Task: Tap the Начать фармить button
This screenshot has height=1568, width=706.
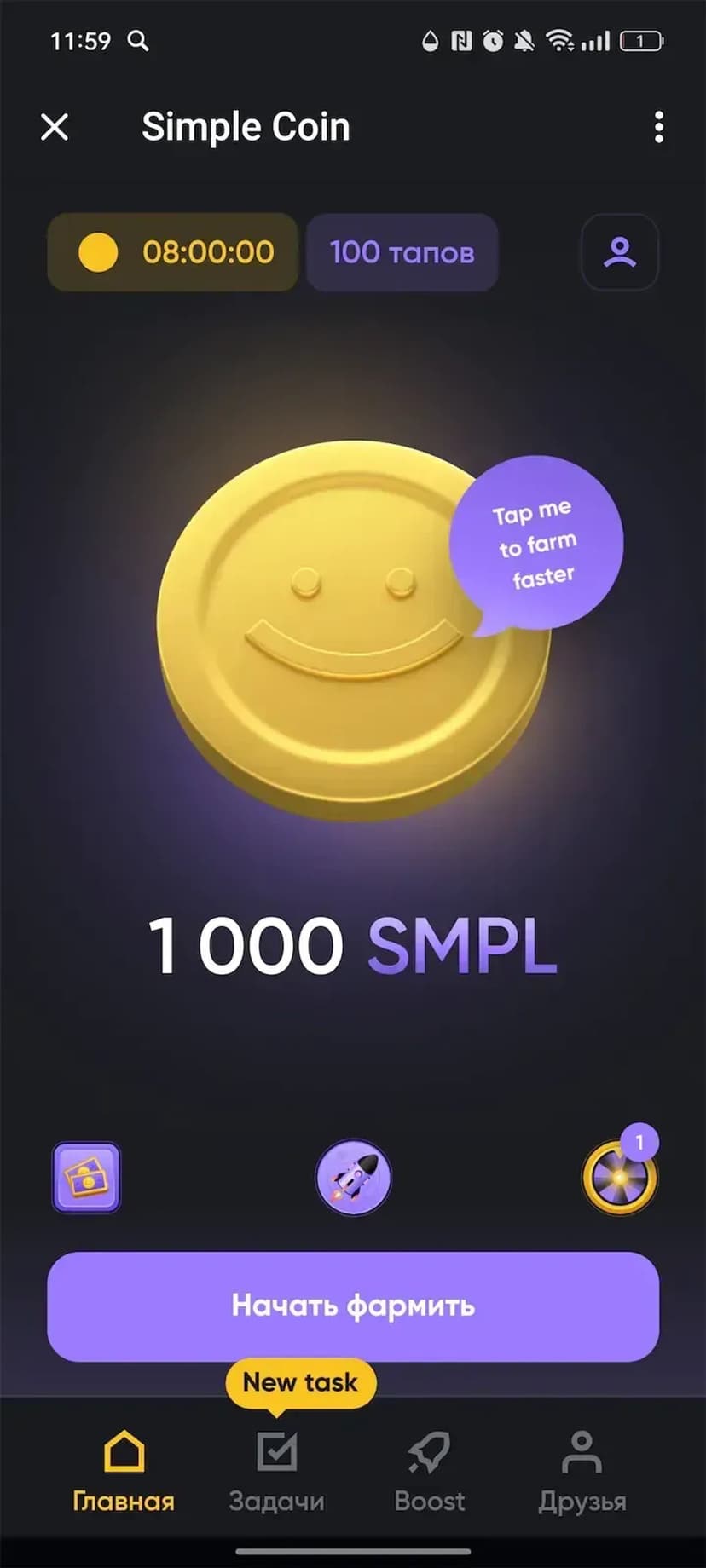Action: tap(353, 1306)
